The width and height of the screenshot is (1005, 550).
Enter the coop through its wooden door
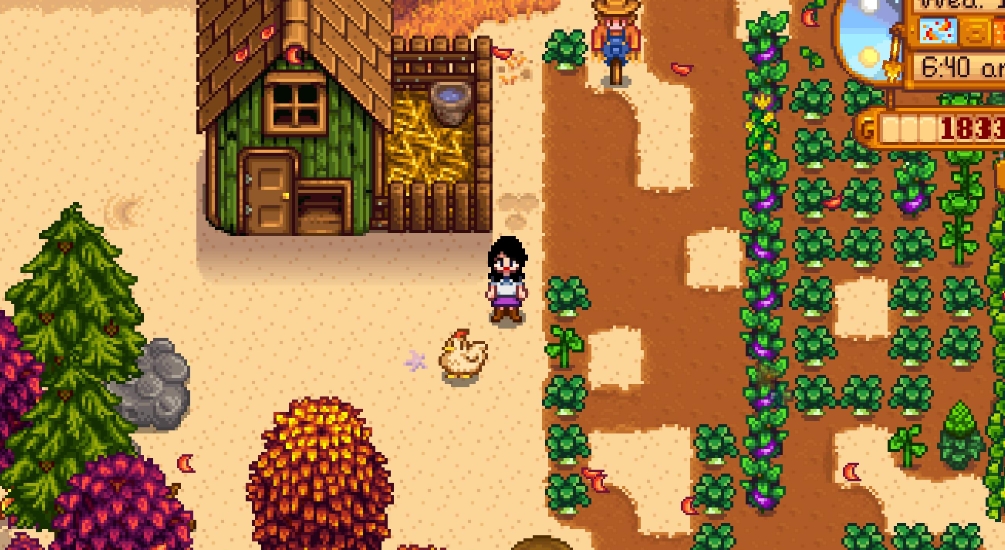coord(268,193)
